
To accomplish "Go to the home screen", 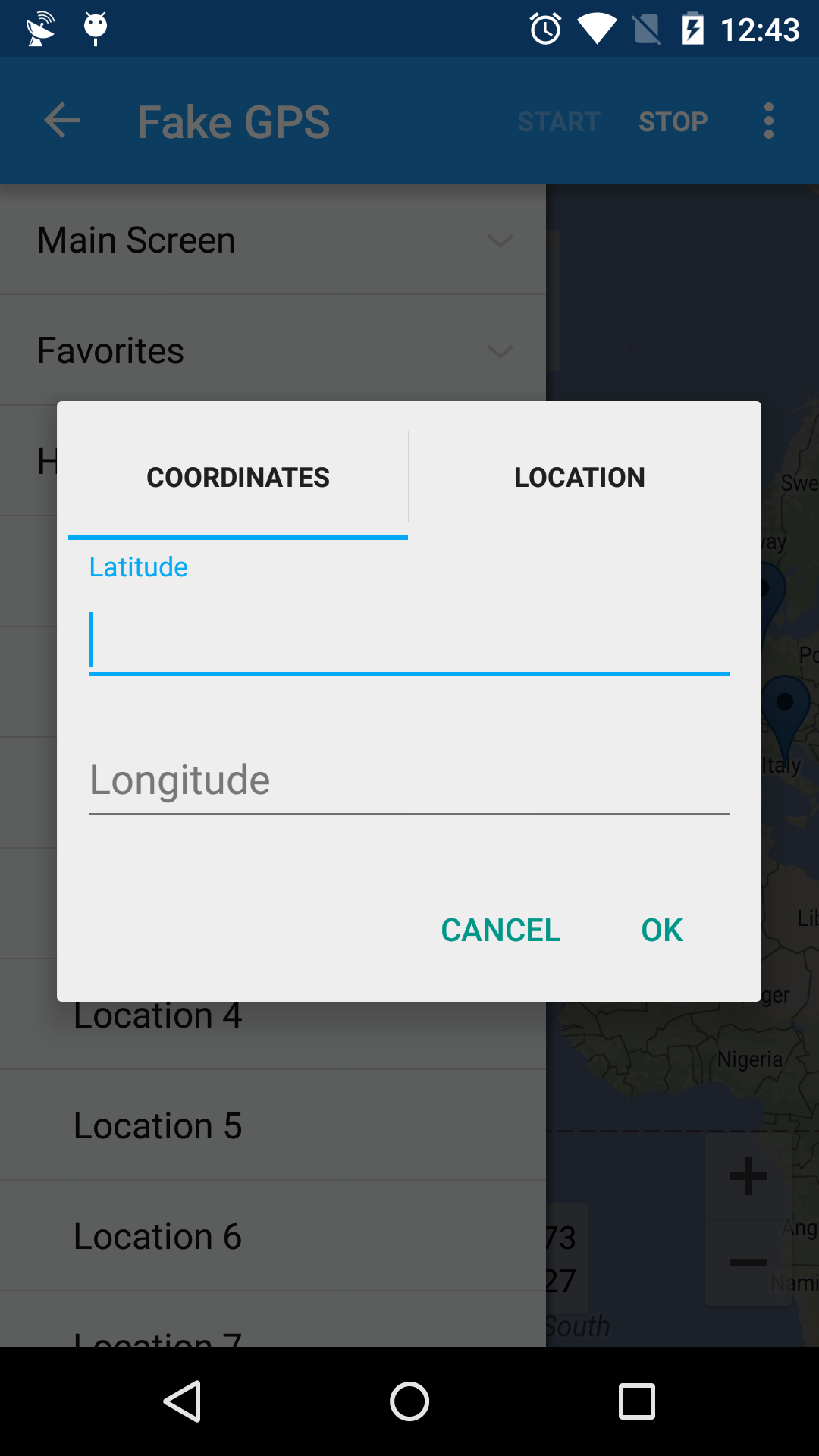I will pos(409,1401).
